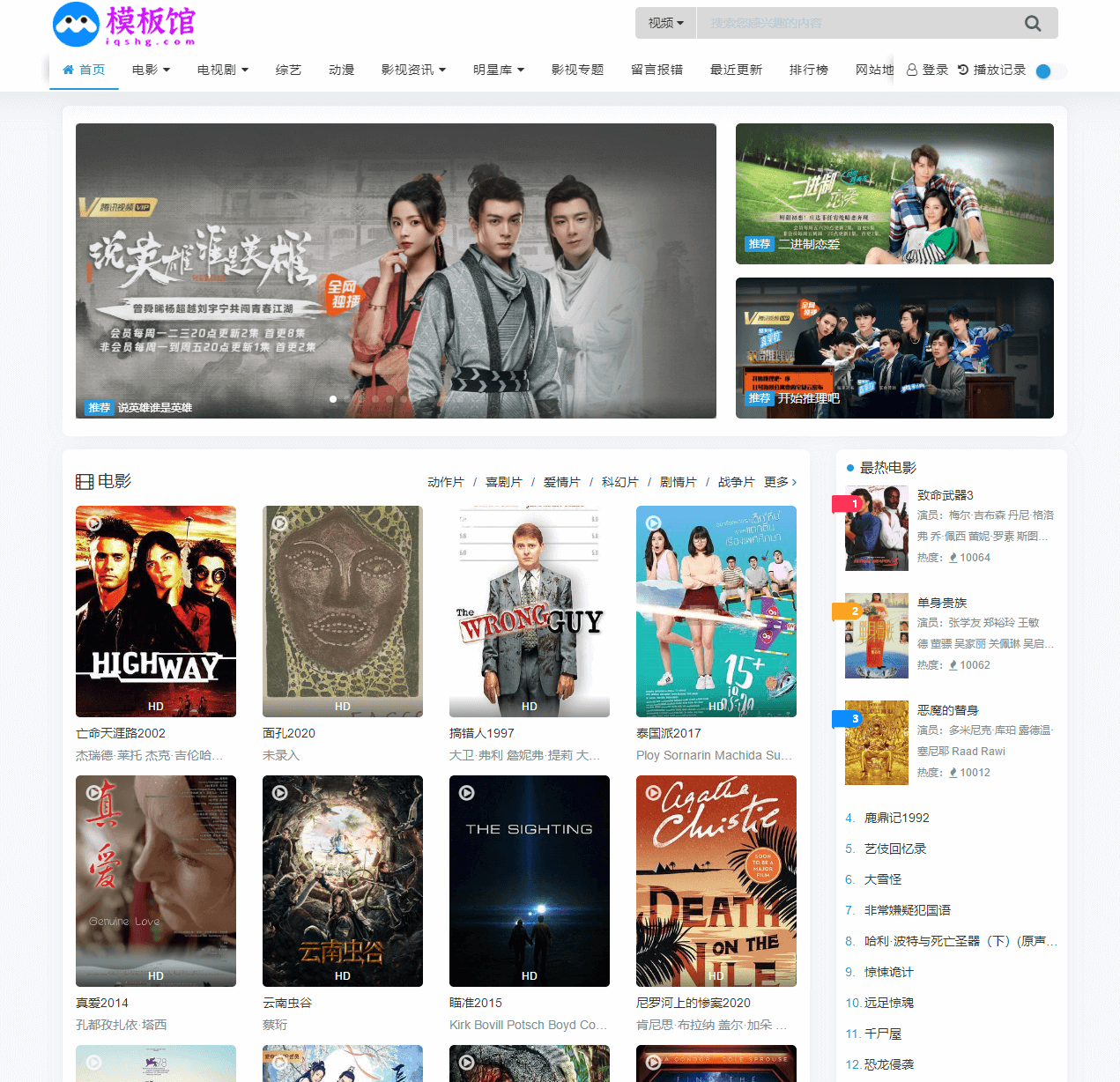Expand the 电影 navigation menu
1120x1082 pixels.
click(151, 70)
